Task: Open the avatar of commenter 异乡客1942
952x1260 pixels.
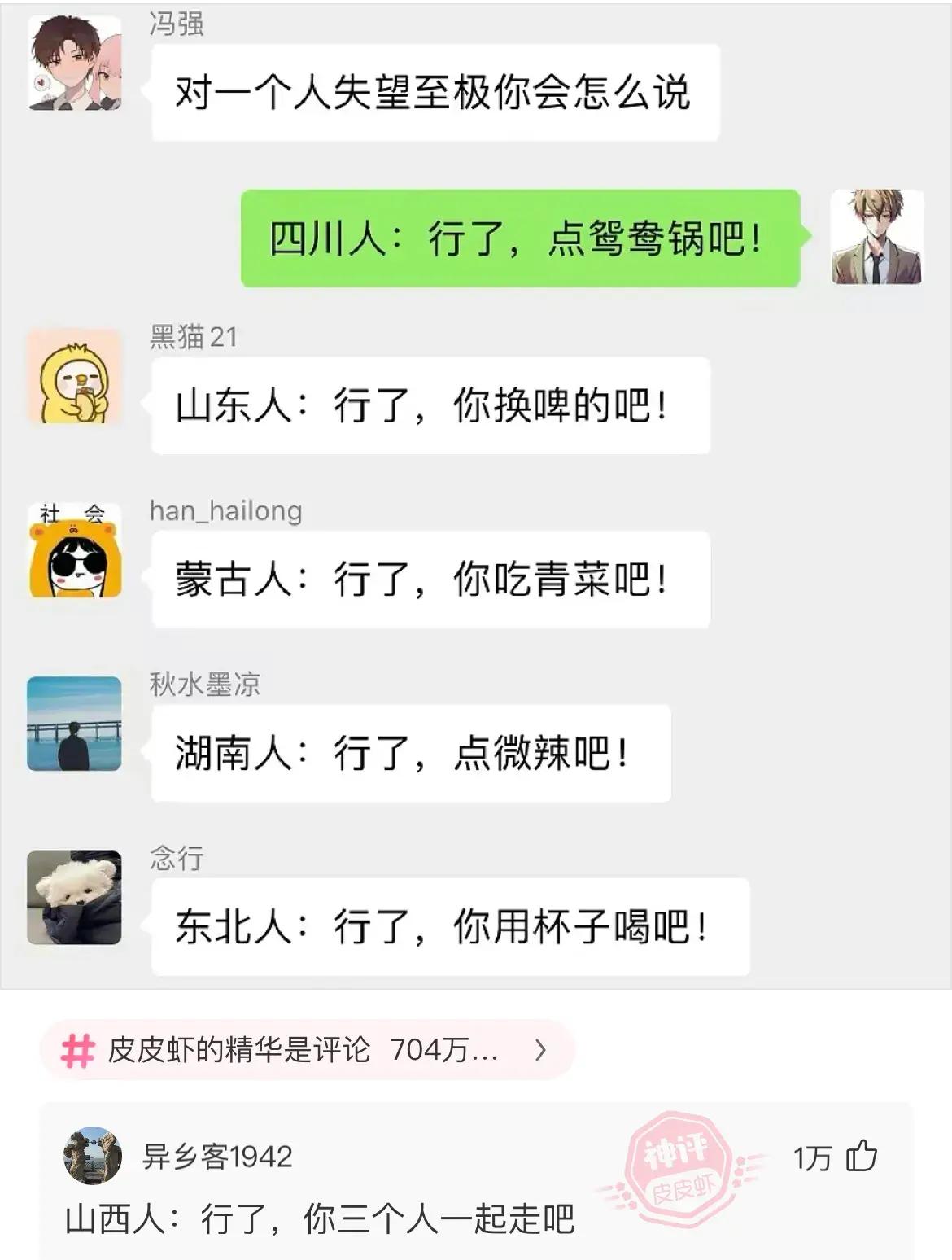Action: pos(93,1156)
